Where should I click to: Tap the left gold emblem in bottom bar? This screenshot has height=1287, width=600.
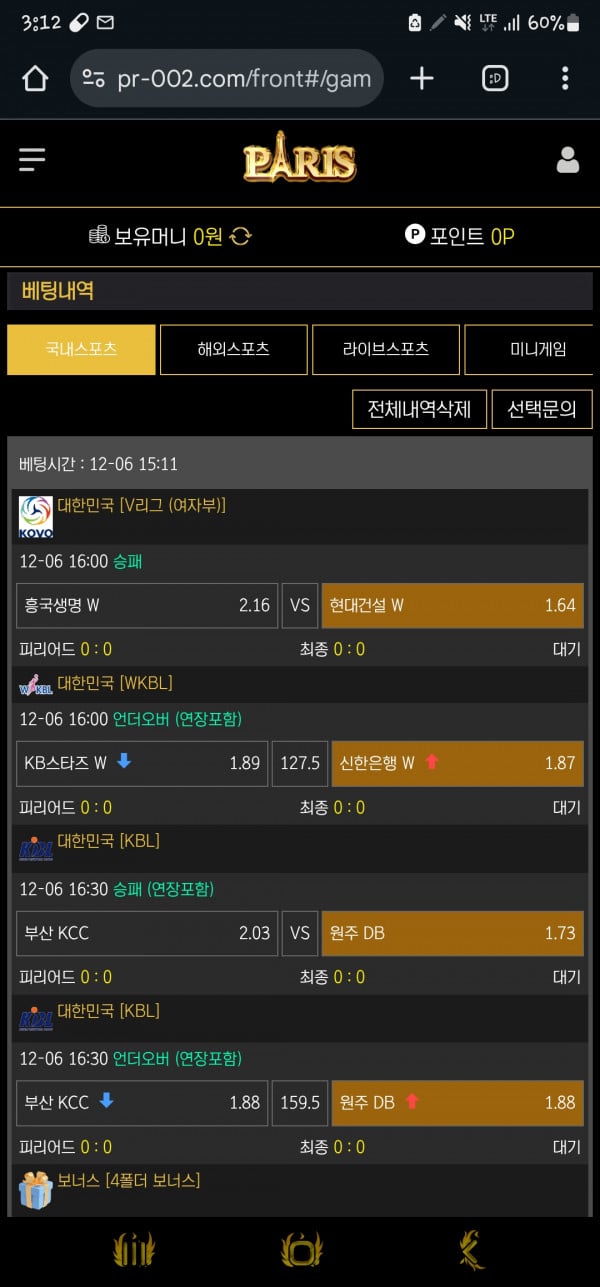coord(133,1250)
